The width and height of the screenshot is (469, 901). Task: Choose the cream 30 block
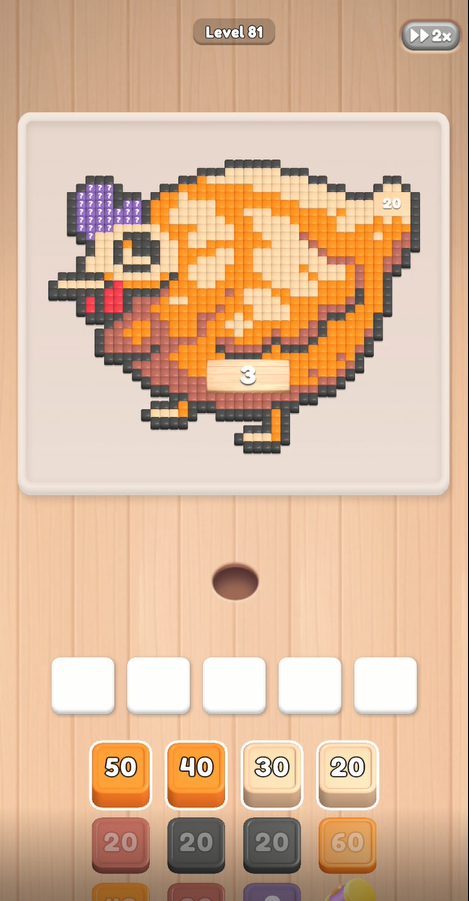click(272, 774)
